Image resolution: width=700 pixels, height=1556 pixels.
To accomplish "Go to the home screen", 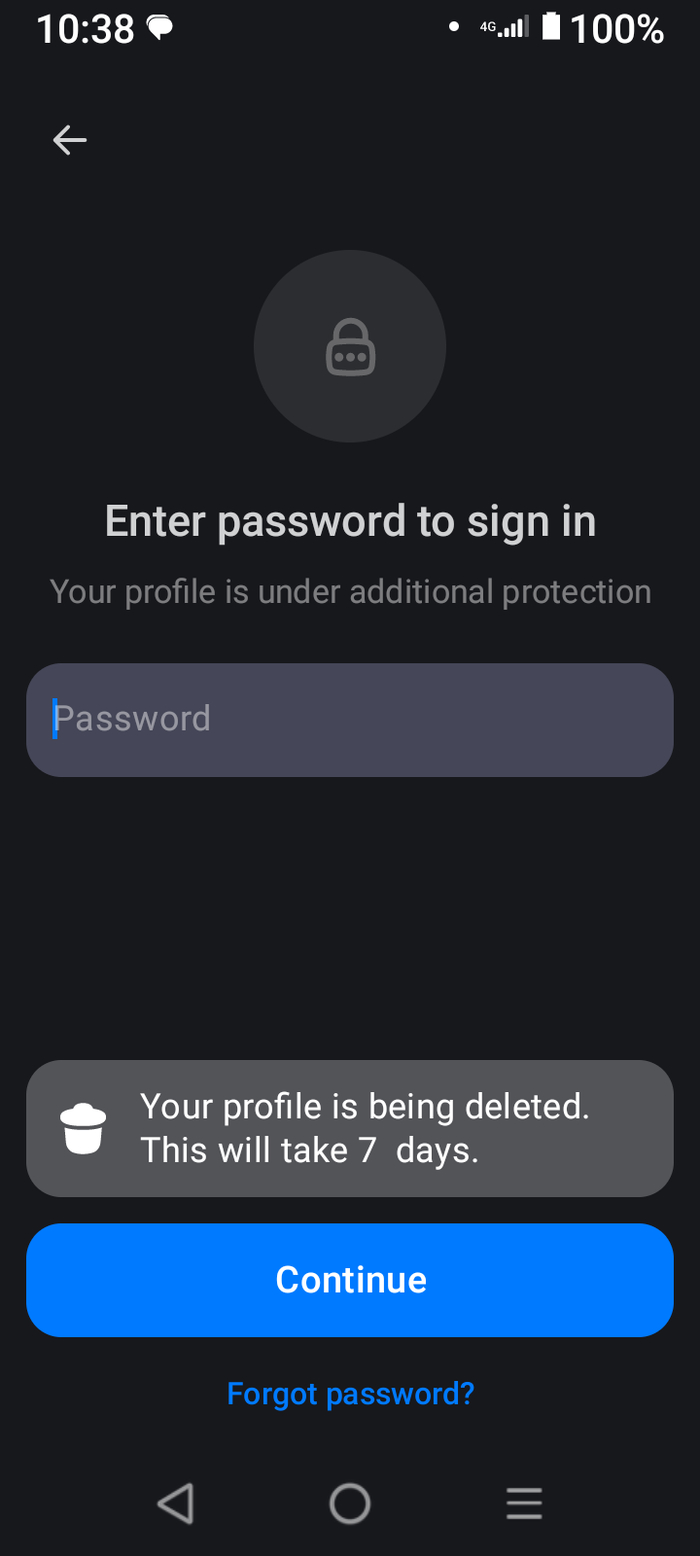I will pos(350,1503).
